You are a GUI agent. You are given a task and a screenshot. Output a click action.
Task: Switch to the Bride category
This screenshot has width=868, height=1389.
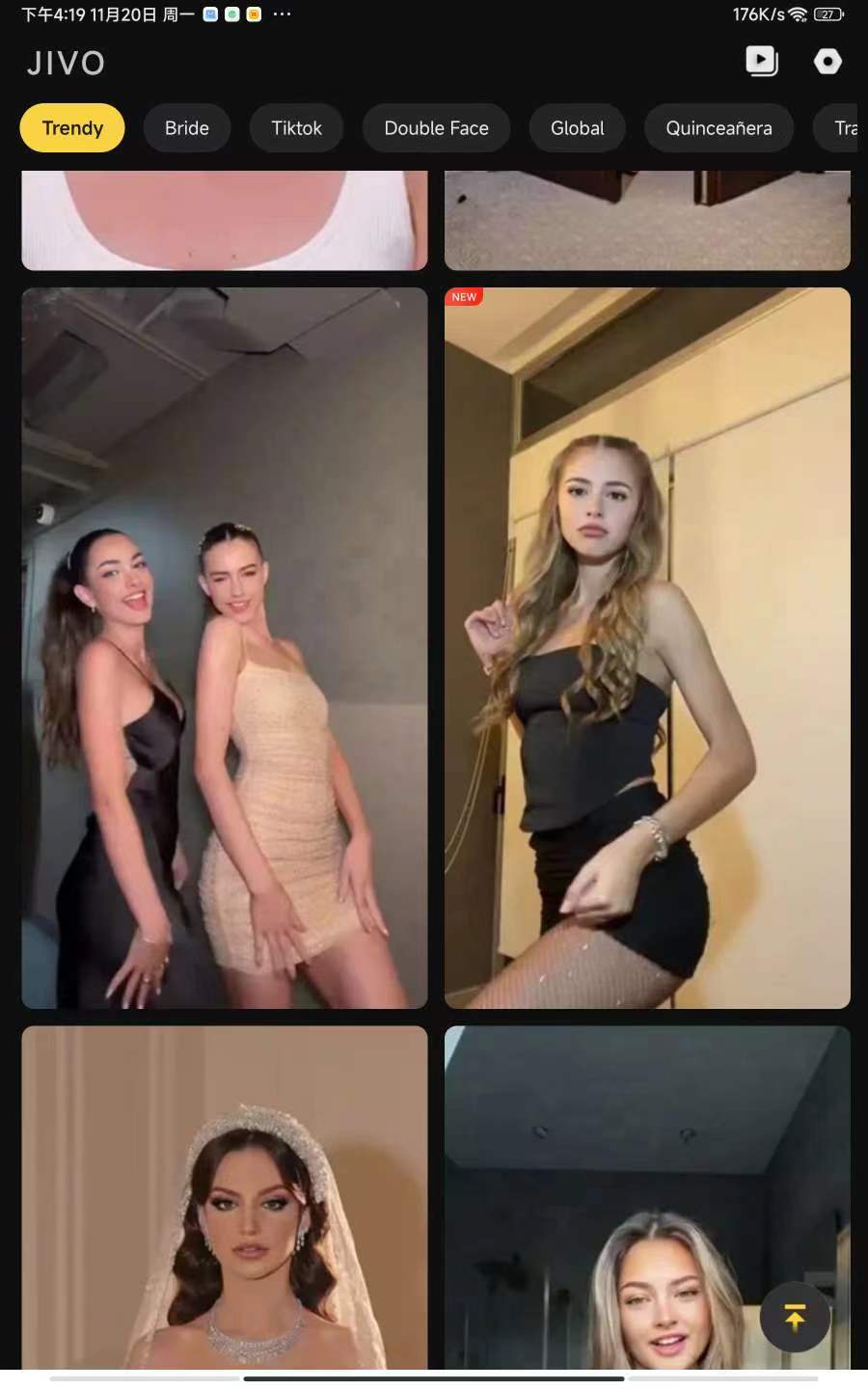[187, 128]
